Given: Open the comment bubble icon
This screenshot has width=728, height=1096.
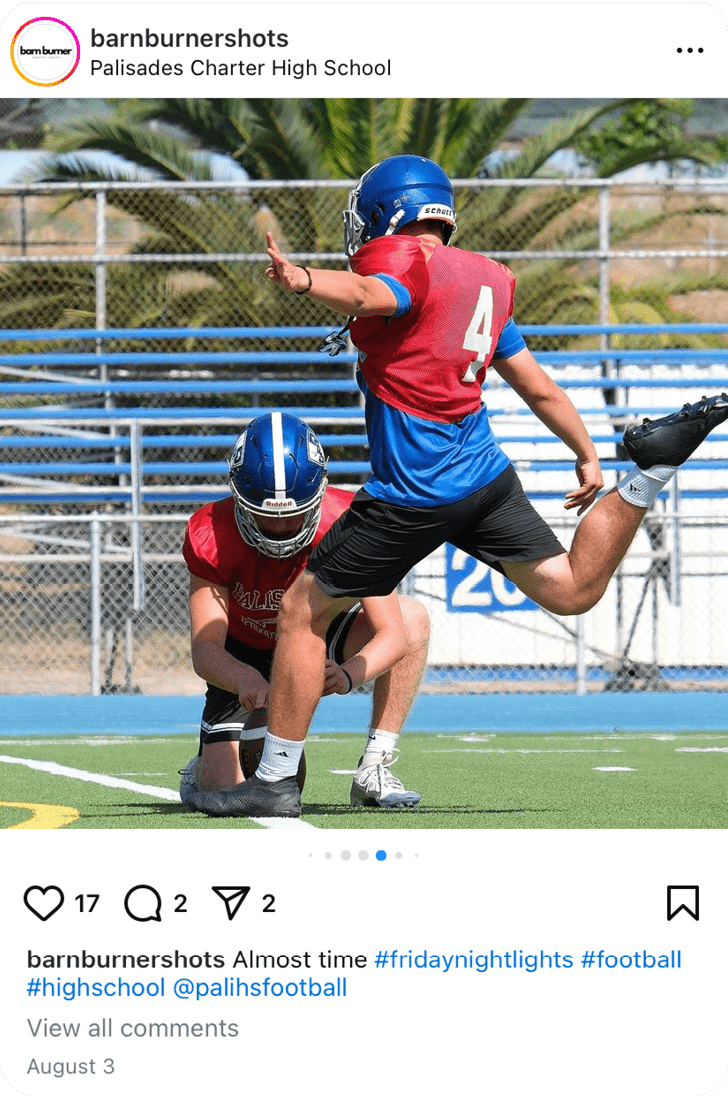Looking at the screenshot, I should coord(143,903).
